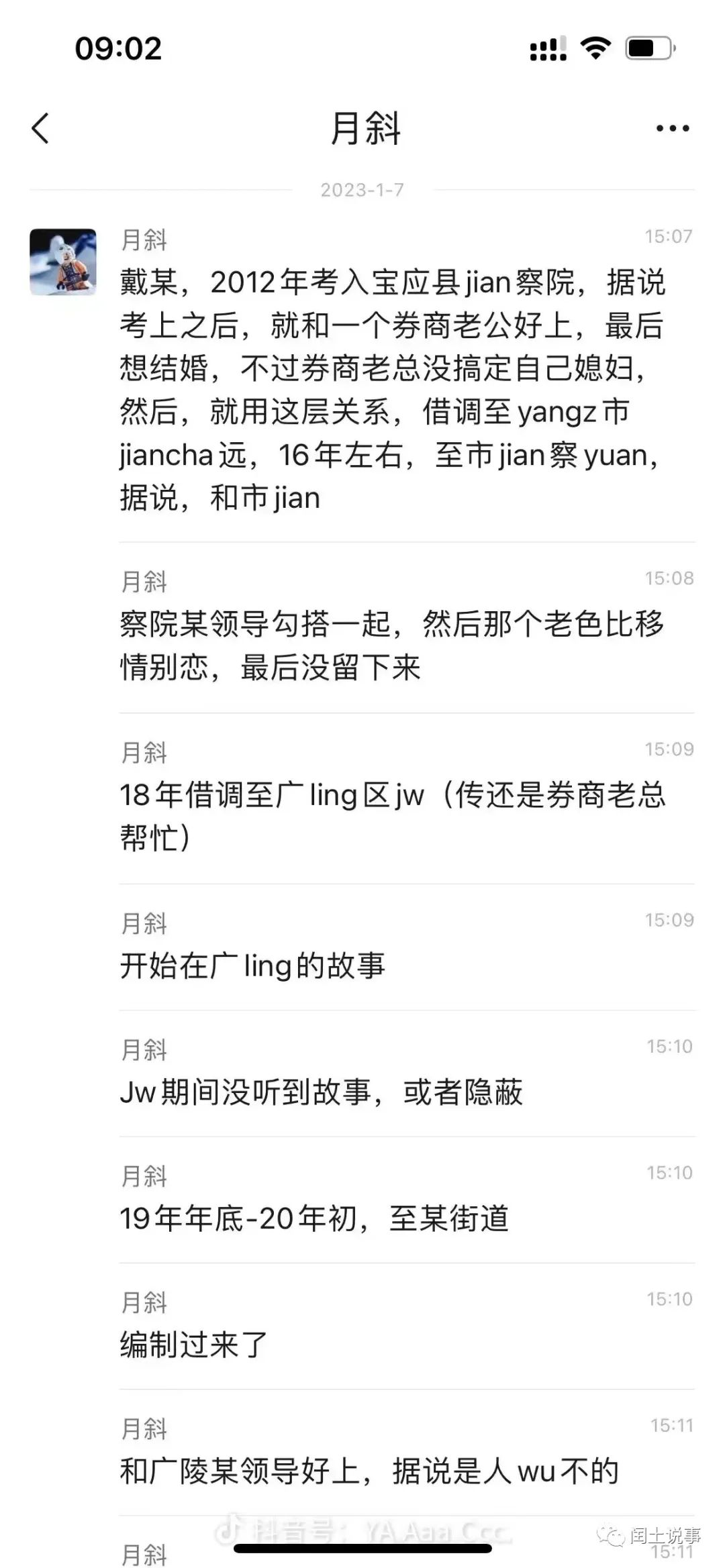Open the message 编制过来了
725x1568 pixels.
tap(194, 1345)
